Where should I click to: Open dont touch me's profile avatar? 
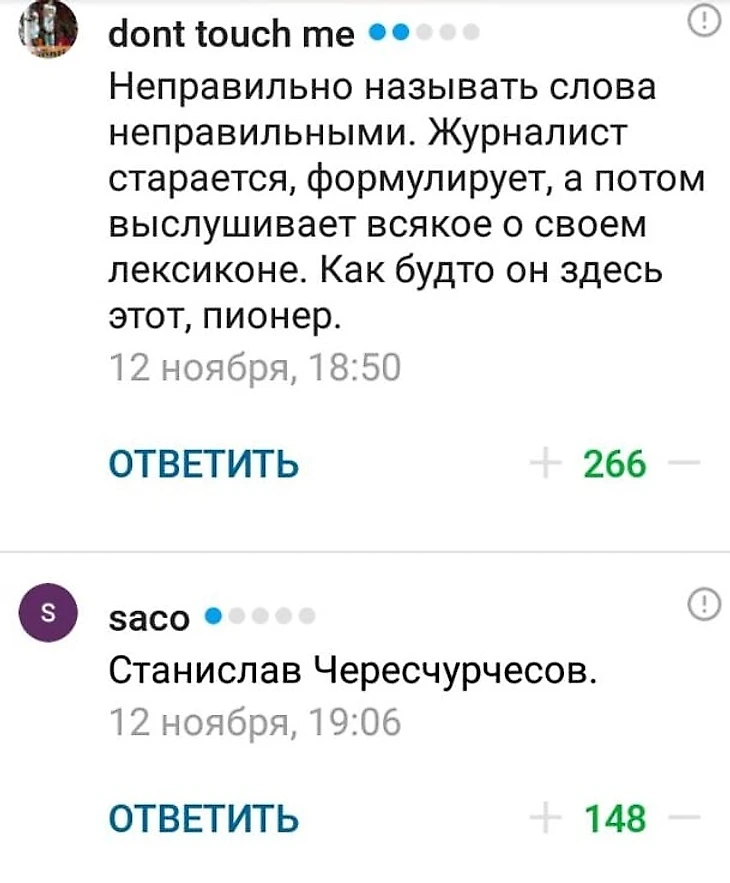42,26
